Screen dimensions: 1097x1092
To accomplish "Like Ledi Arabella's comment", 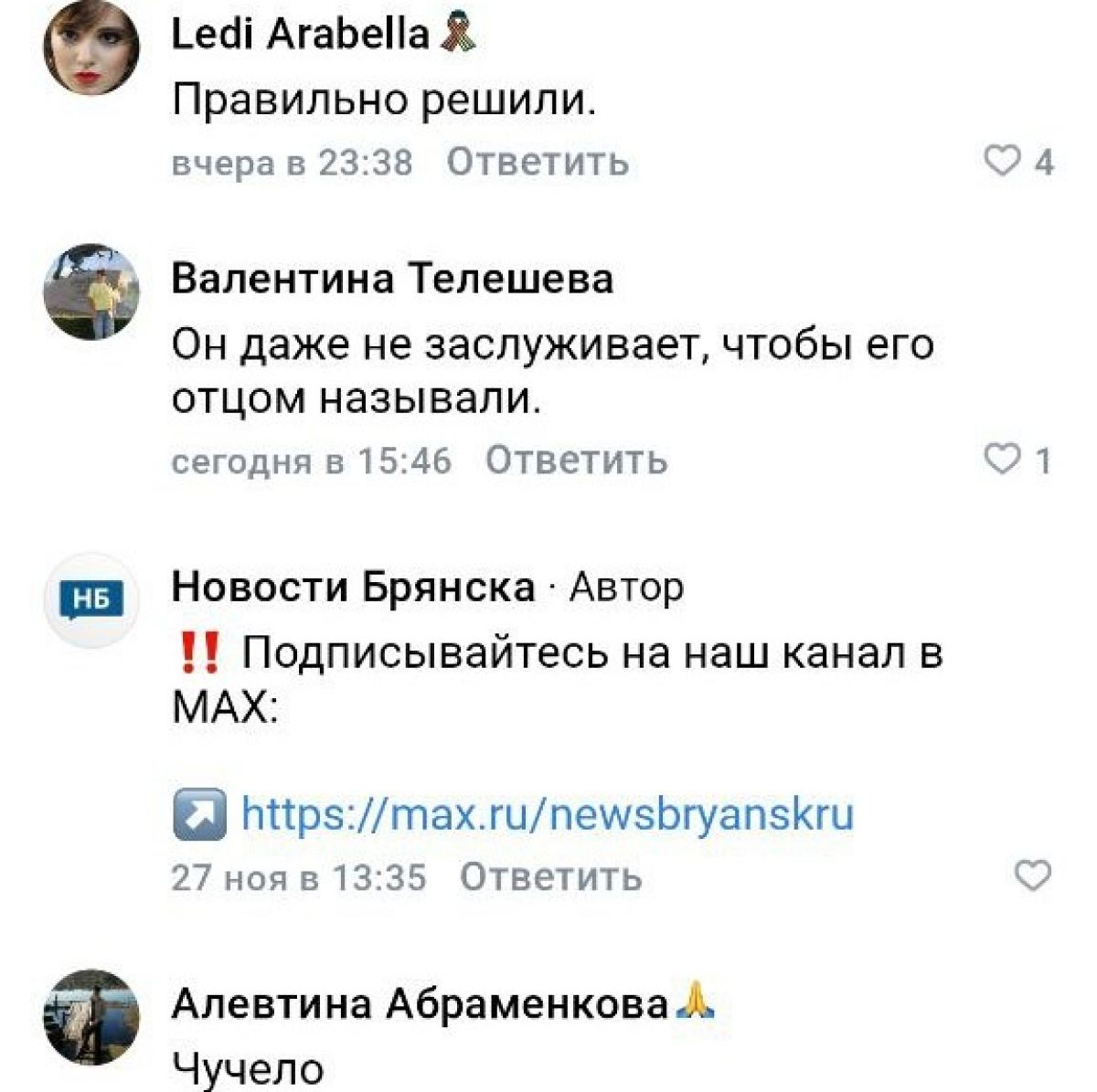I will 1002,162.
